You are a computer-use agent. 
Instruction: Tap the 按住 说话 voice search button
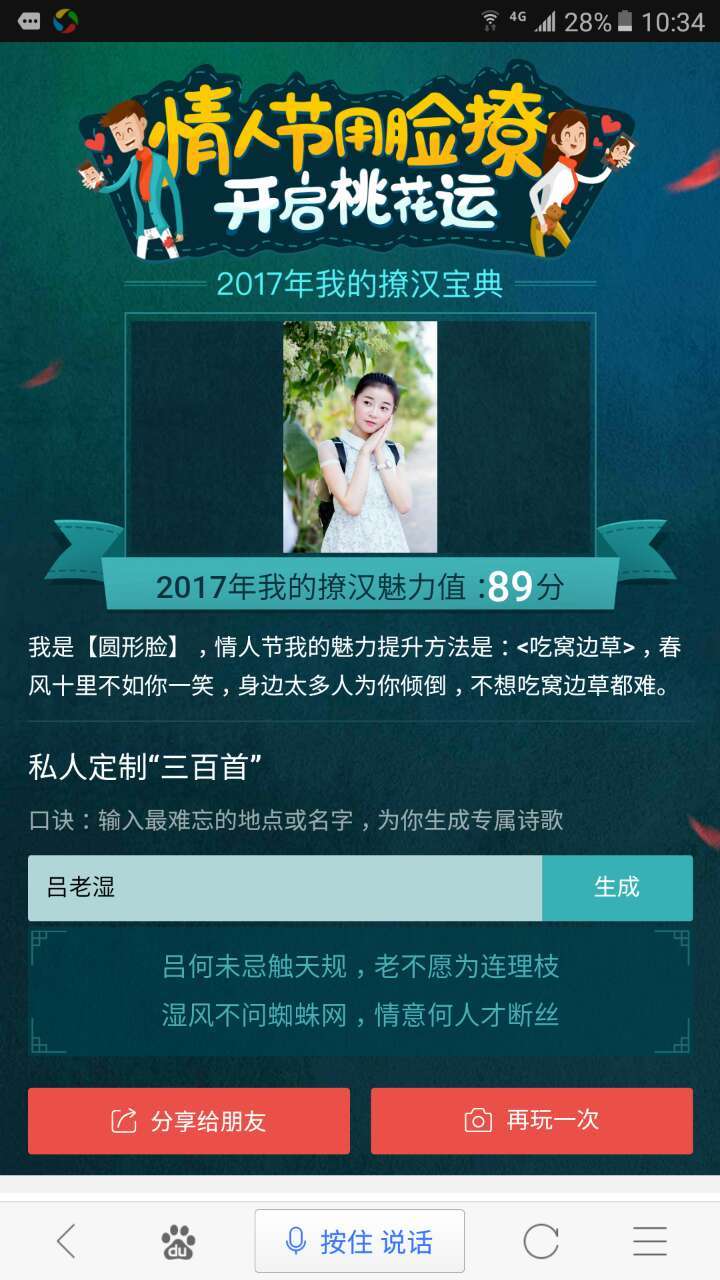(360, 1241)
